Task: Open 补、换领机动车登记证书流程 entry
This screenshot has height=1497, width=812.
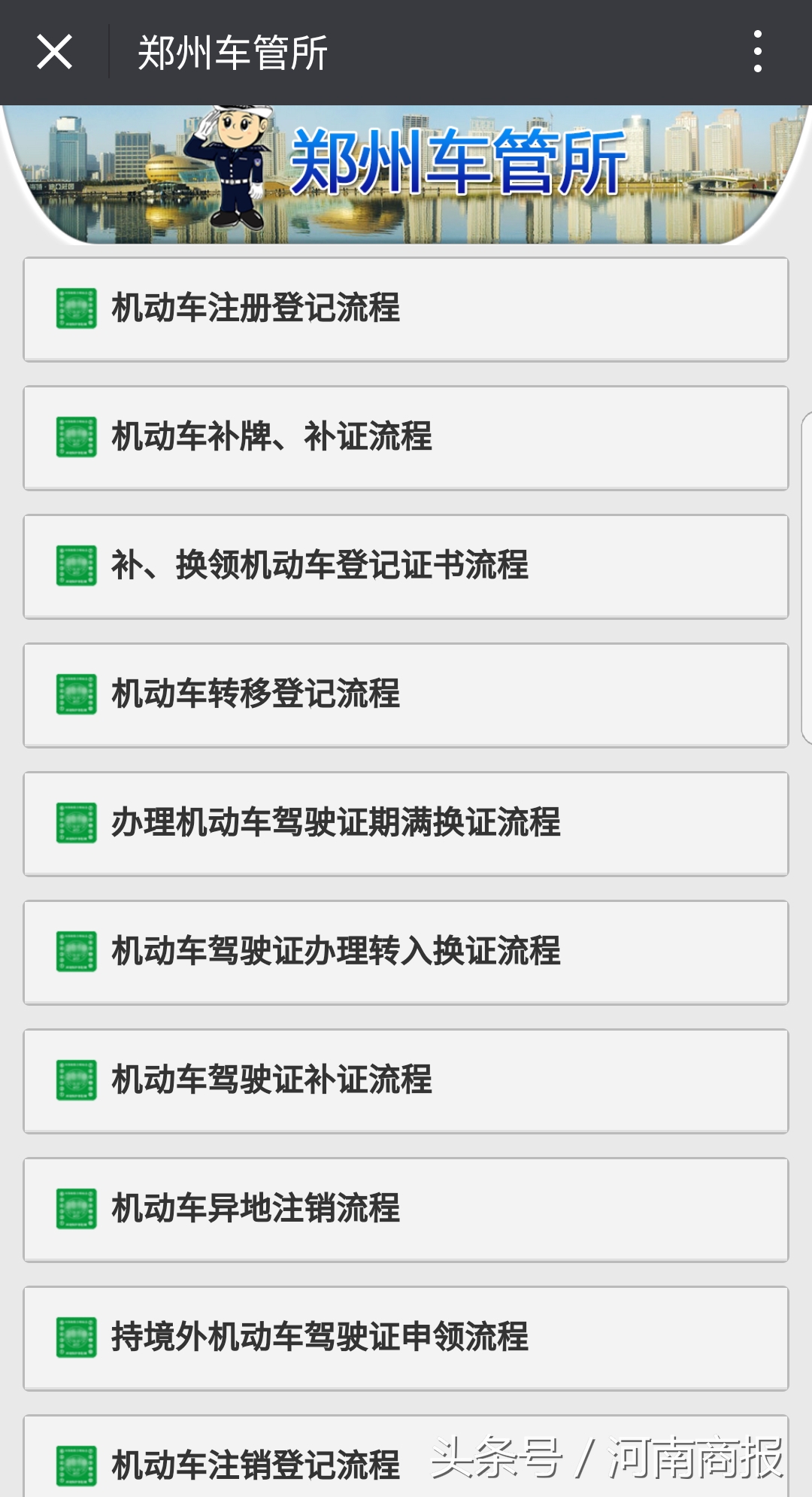Action: click(x=406, y=566)
